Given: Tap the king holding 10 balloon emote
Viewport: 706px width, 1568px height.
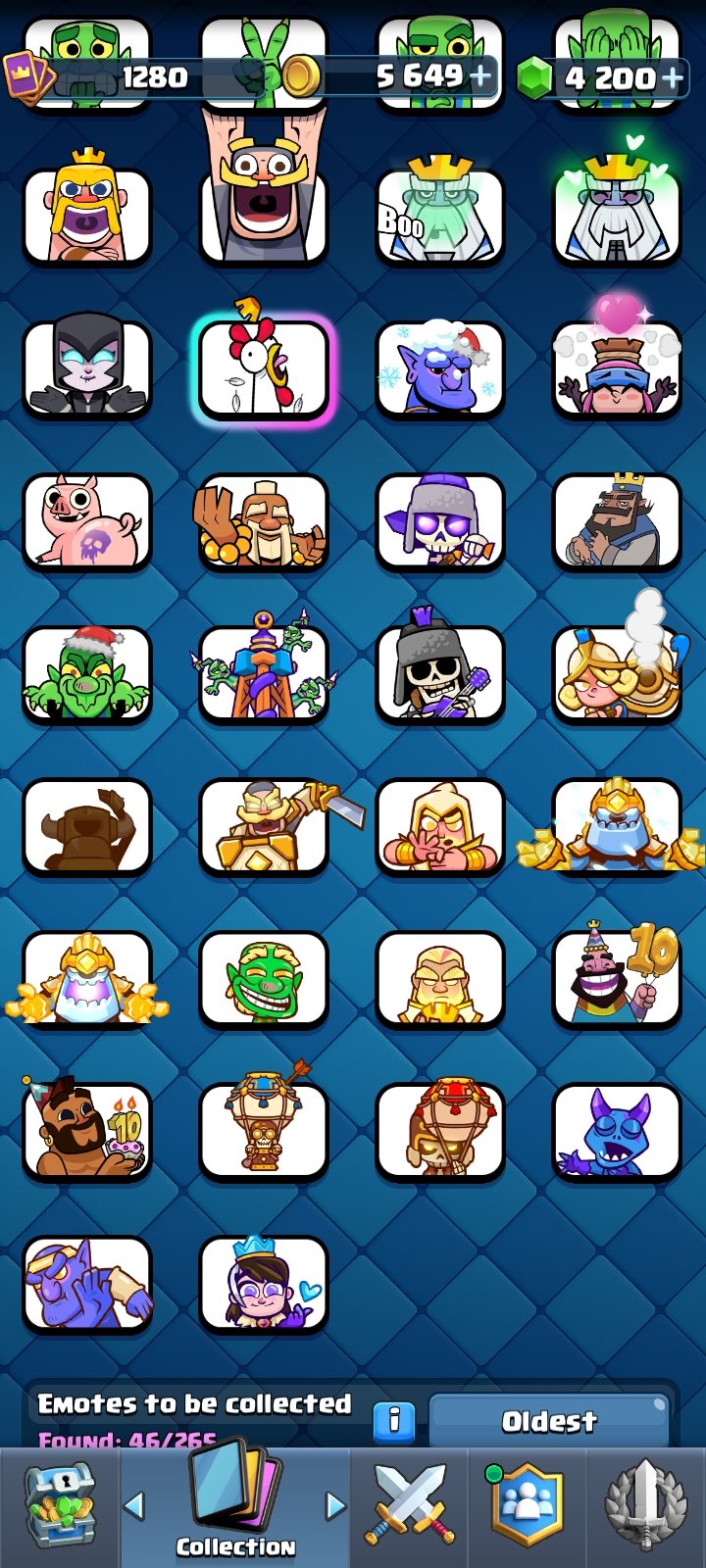Looking at the screenshot, I should [x=617, y=978].
